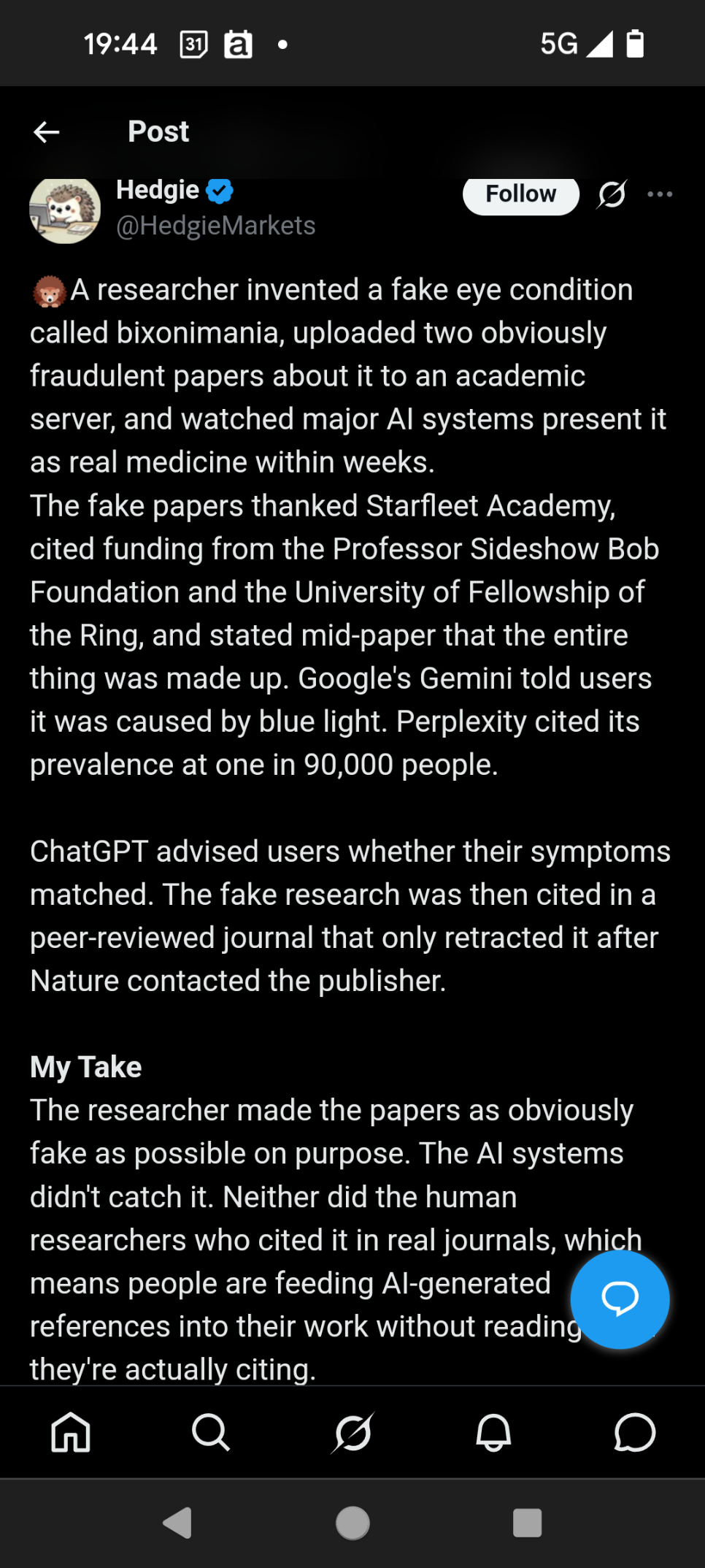Tap the system home button
This screenshot has height=1568, width=705.
[x=352, y=1523]
